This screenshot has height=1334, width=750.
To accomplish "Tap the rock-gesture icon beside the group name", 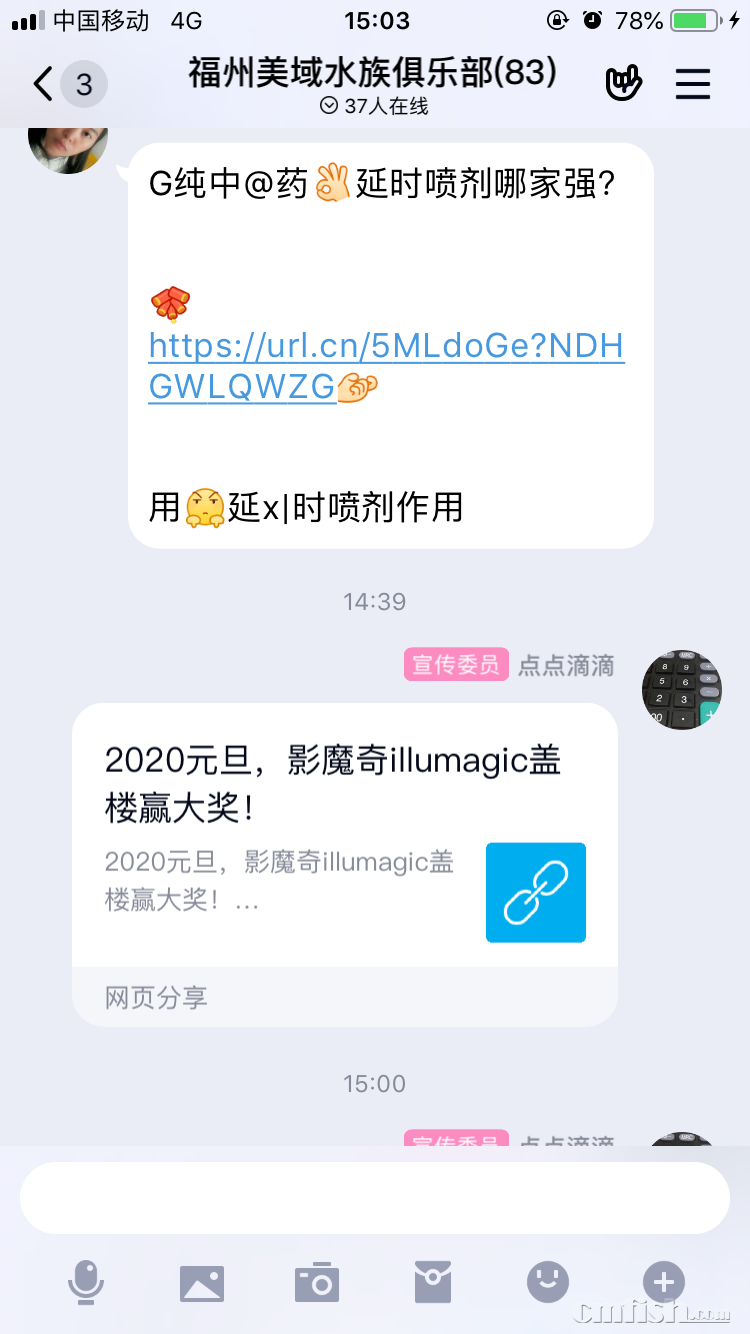I will coord(623,84).
